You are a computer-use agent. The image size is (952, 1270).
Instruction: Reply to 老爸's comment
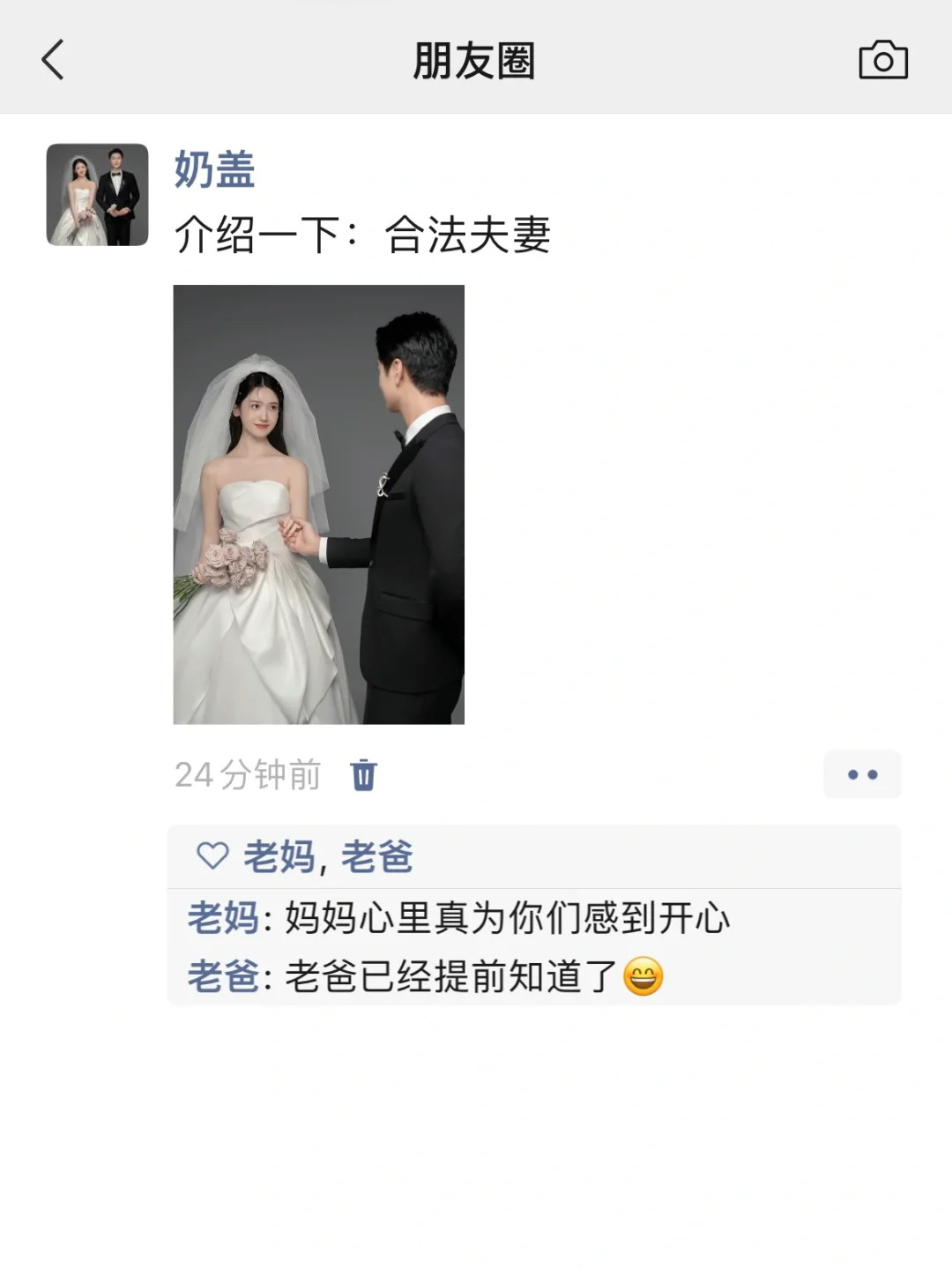[450, 976]
